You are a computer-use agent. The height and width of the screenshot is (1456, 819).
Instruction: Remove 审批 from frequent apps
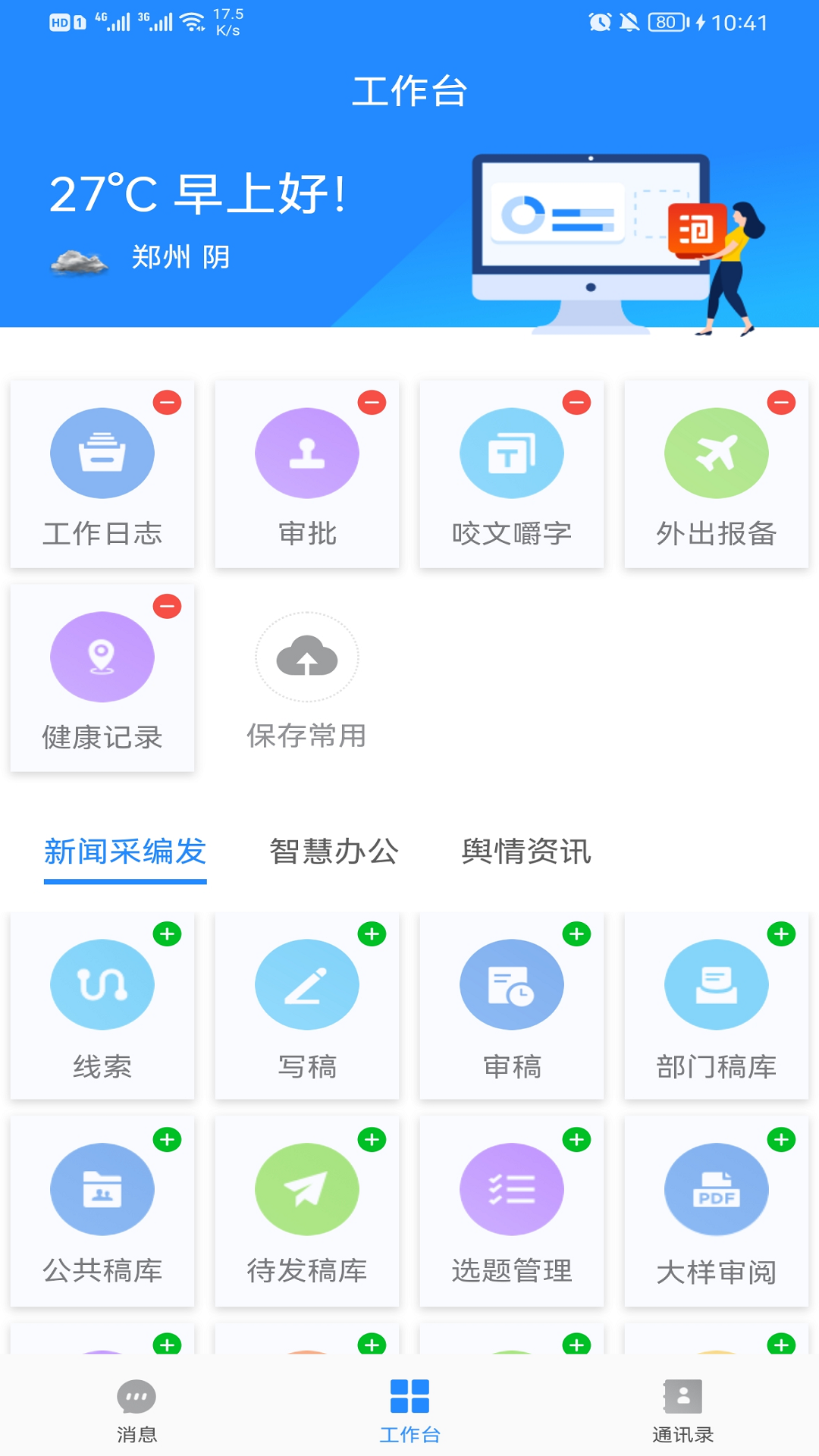[372, 403]
